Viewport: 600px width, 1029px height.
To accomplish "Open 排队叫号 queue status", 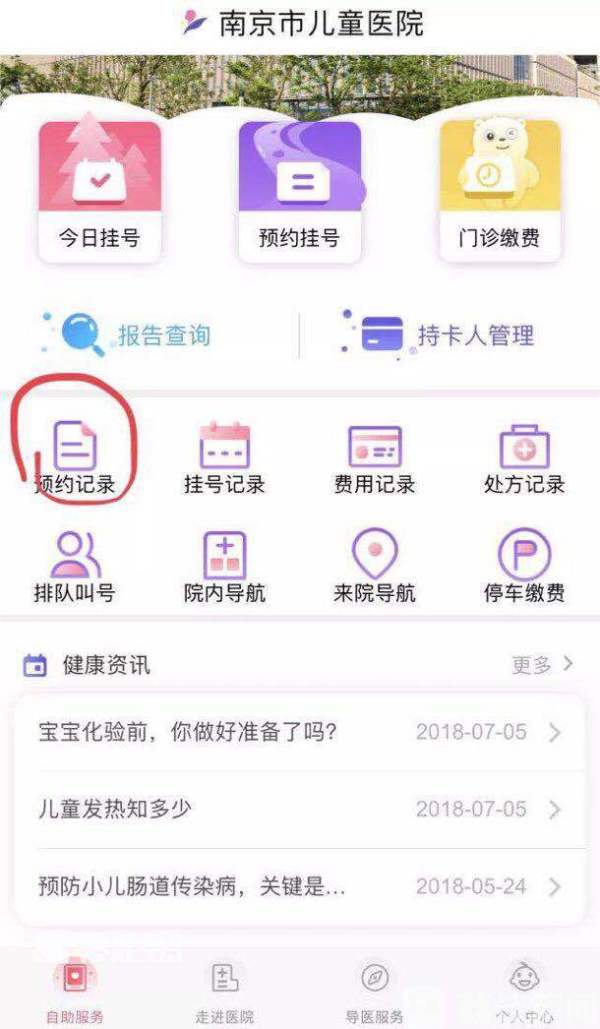I will pyautogui.click(x=75, y=566).
